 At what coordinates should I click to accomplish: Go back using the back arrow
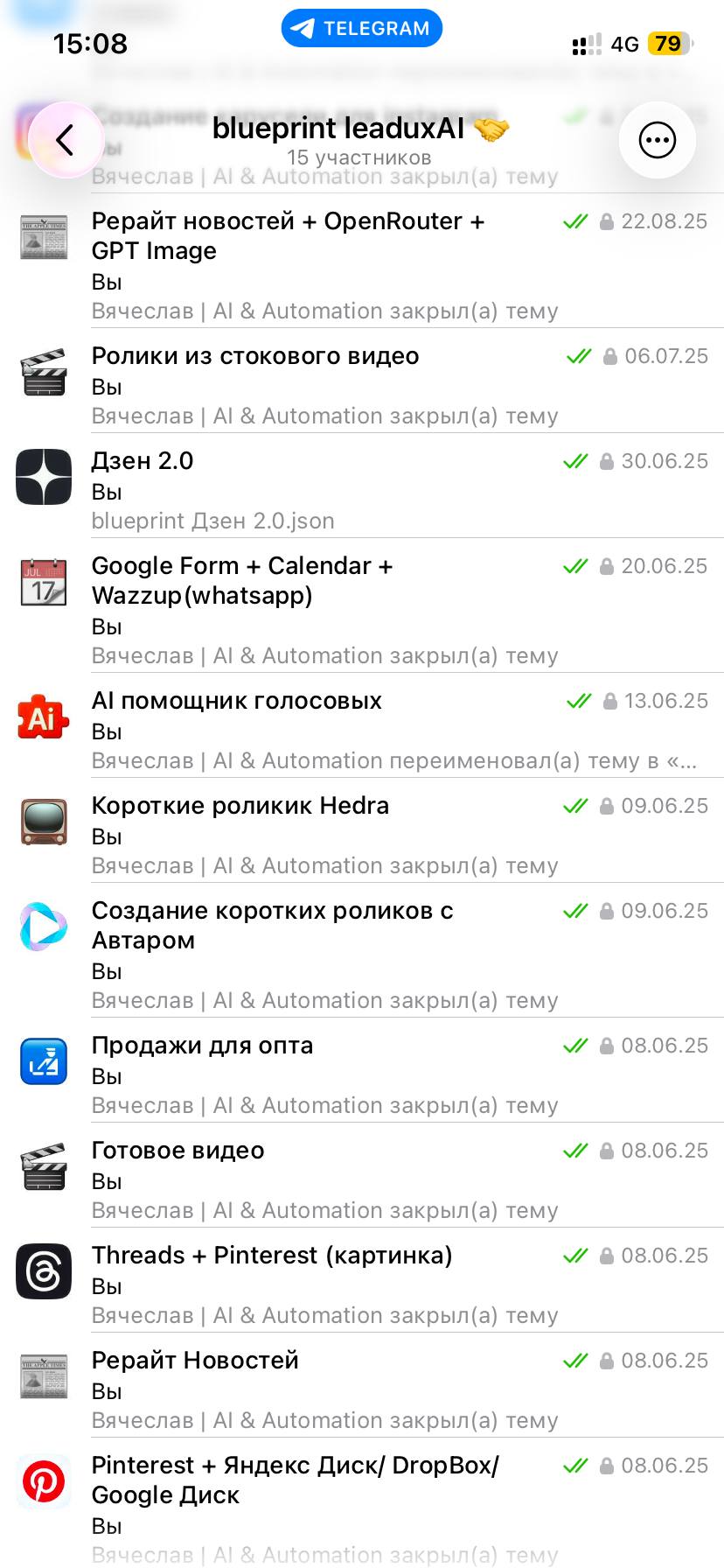tap(66, 140)
